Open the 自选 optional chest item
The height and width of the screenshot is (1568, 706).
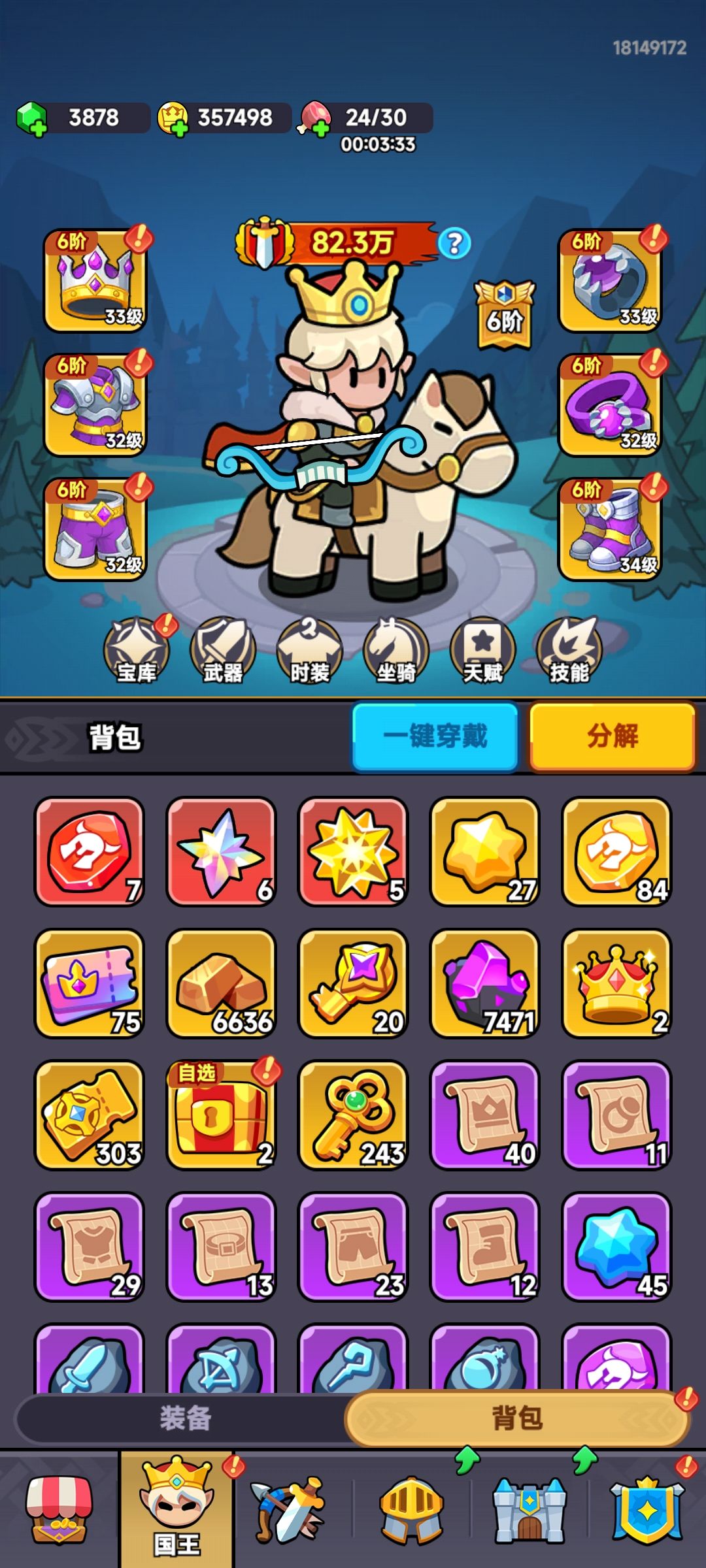pyautogui.click(x=222, y=1115)
